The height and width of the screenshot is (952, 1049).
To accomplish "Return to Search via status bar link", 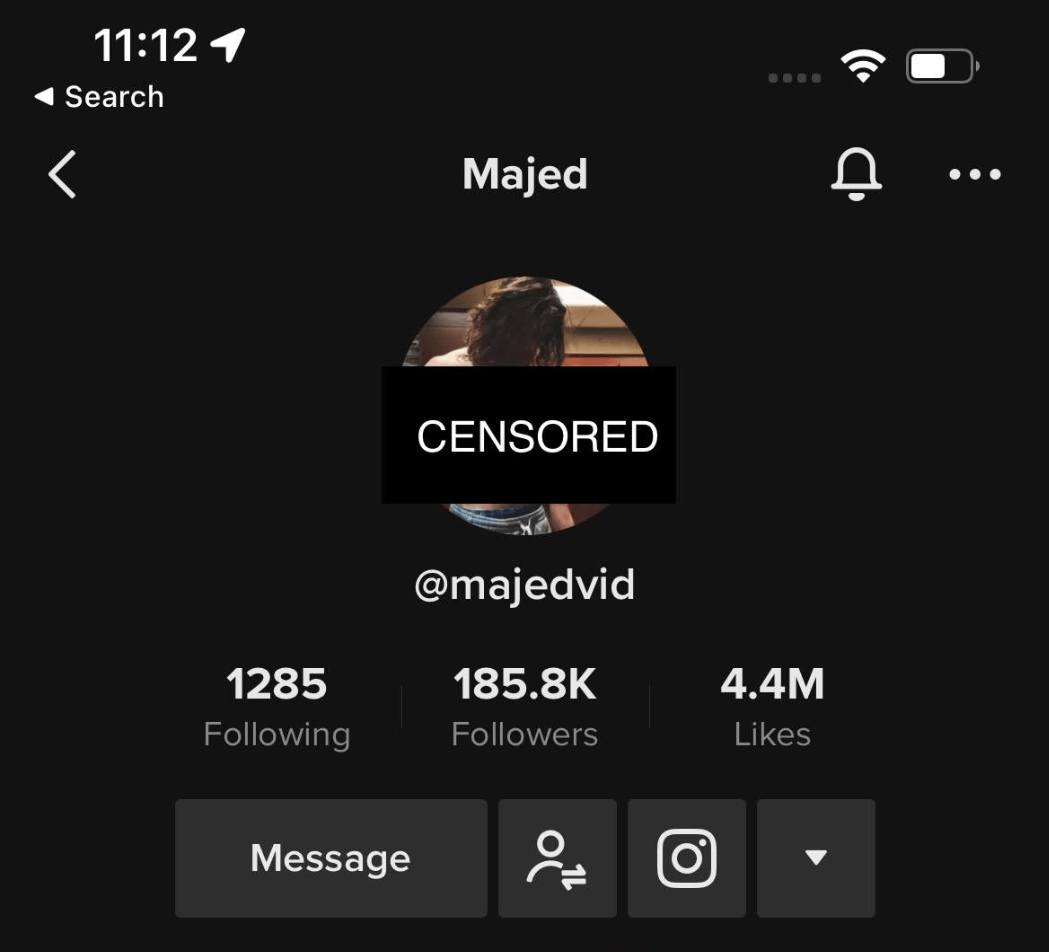I will 100,97.
